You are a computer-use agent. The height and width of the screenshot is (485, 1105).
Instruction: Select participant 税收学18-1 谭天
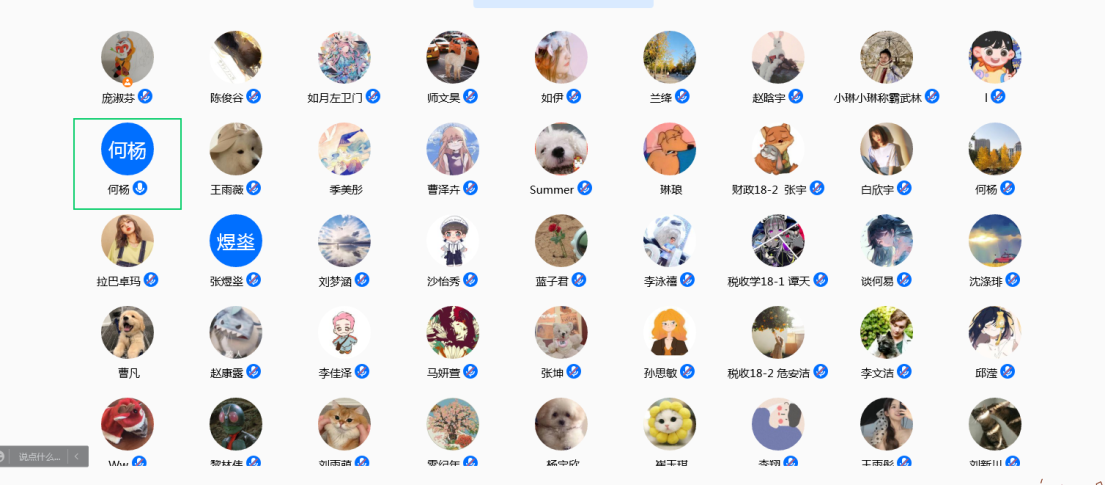tap(778, 241)
